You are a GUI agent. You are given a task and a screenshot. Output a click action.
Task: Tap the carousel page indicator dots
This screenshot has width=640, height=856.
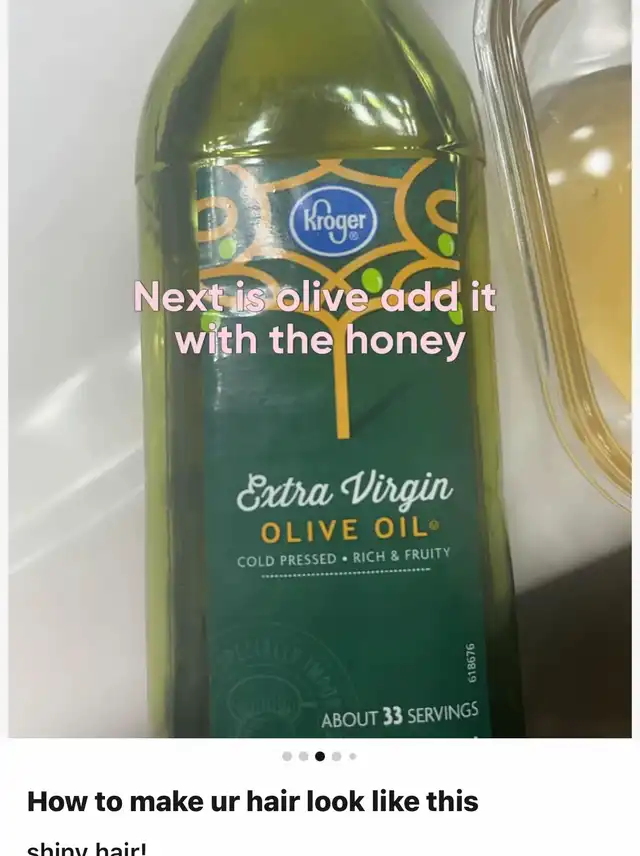click(x=319, y=756)
